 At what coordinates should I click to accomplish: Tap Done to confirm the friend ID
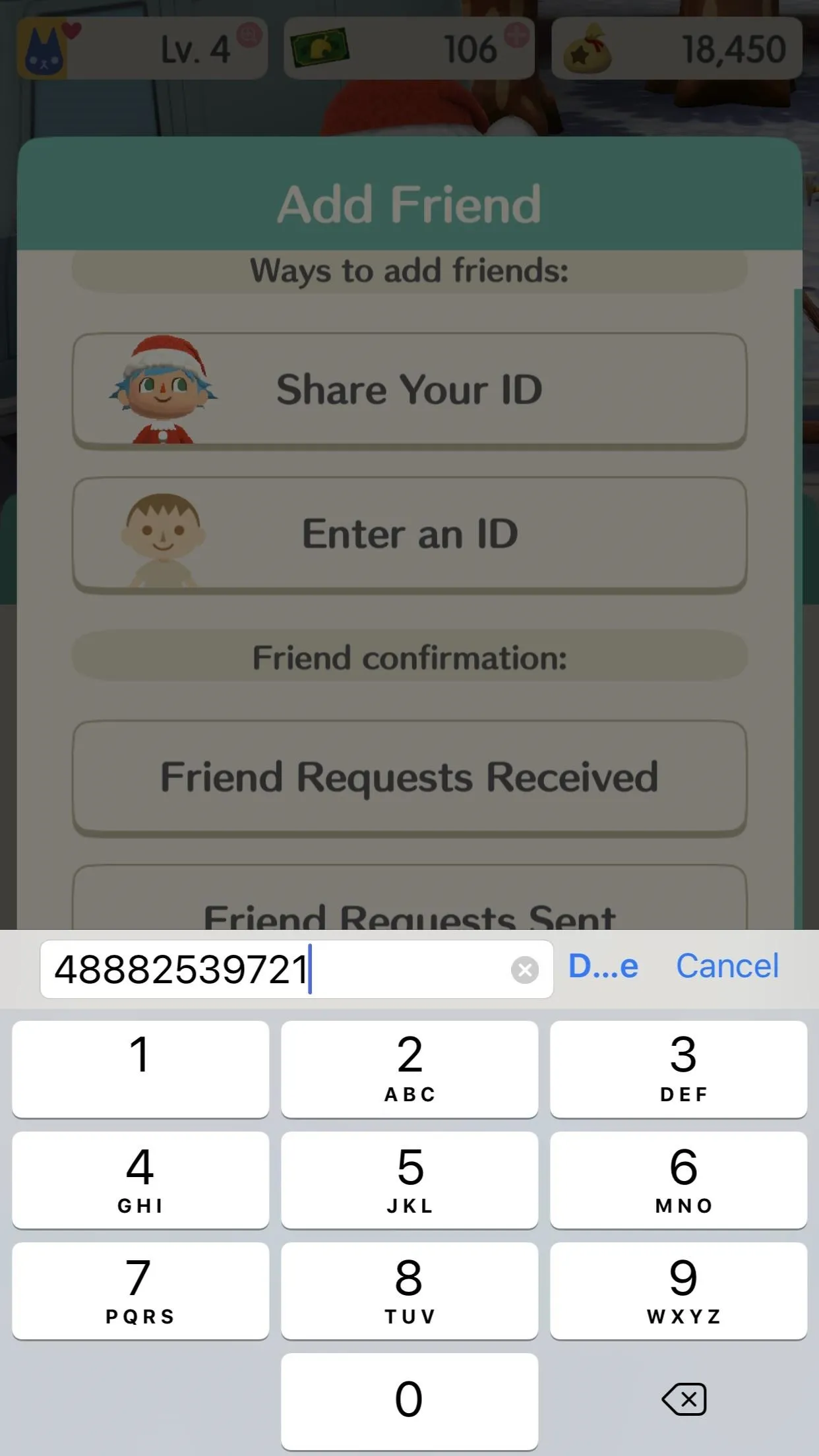(603, 967)
